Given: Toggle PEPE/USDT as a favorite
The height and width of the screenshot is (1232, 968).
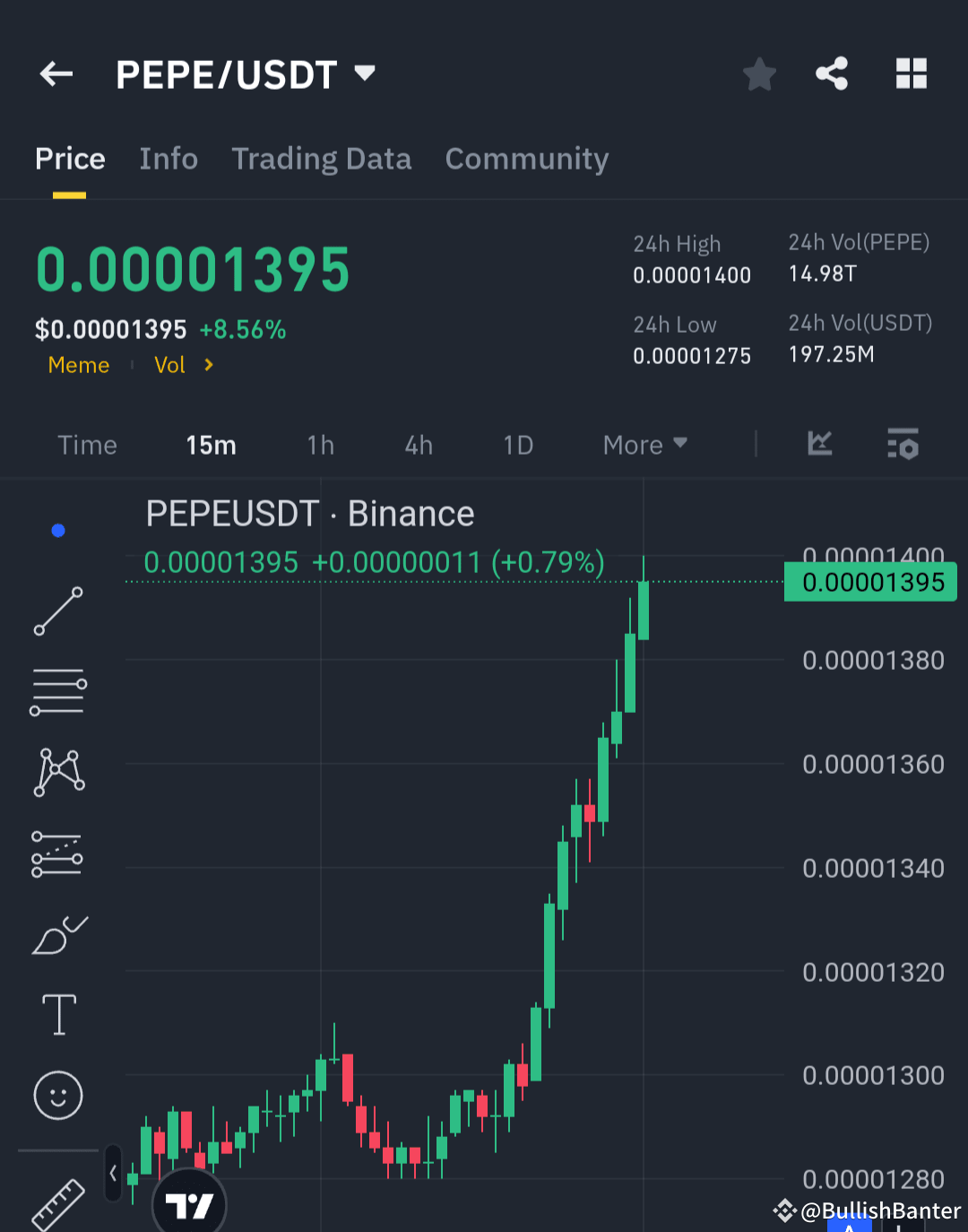Looking at the screenshot, I should coord(759,74).
